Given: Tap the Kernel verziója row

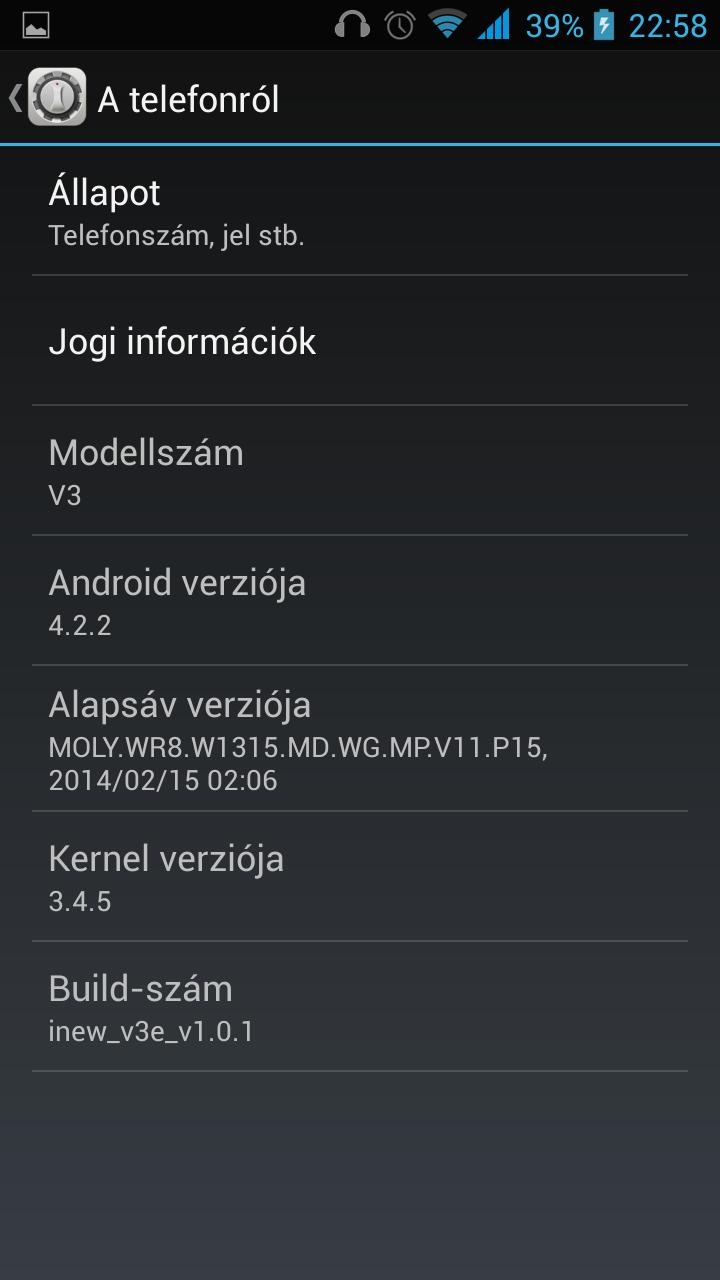Looking at the screenshot, I should [x=360, y=877].
